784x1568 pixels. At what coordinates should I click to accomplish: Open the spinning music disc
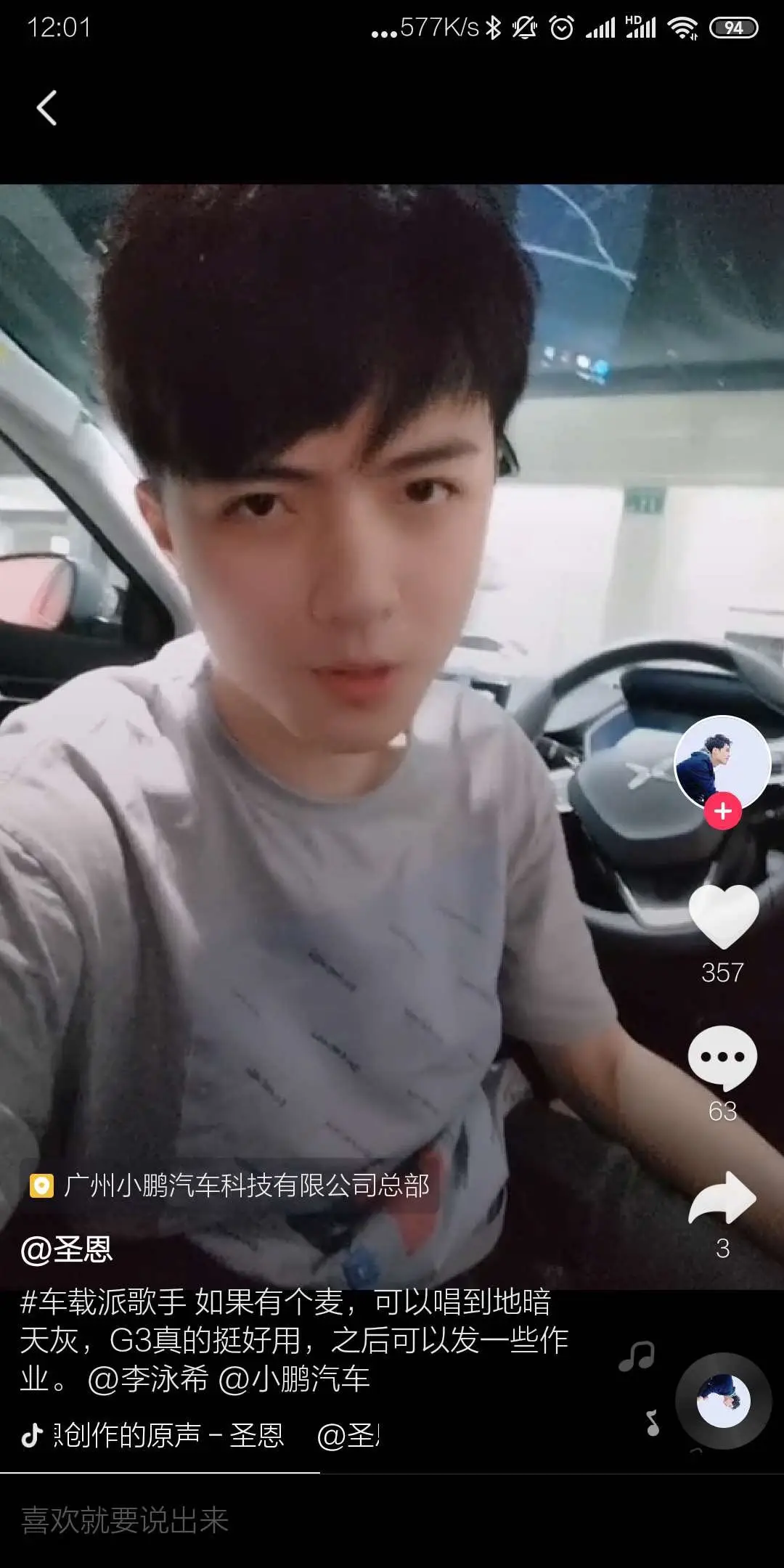click(723, 1400)
